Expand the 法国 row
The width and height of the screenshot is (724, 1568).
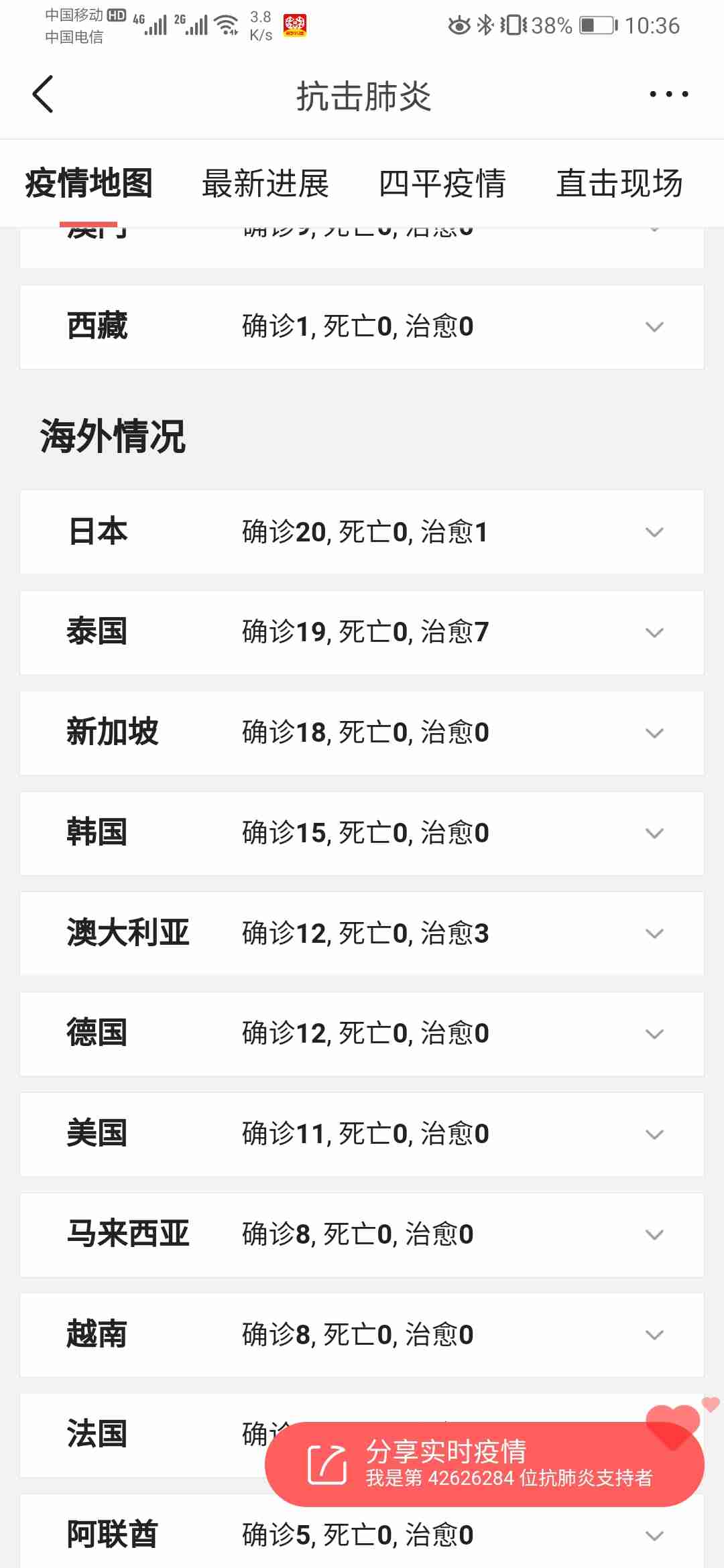tap(134, 1434)
